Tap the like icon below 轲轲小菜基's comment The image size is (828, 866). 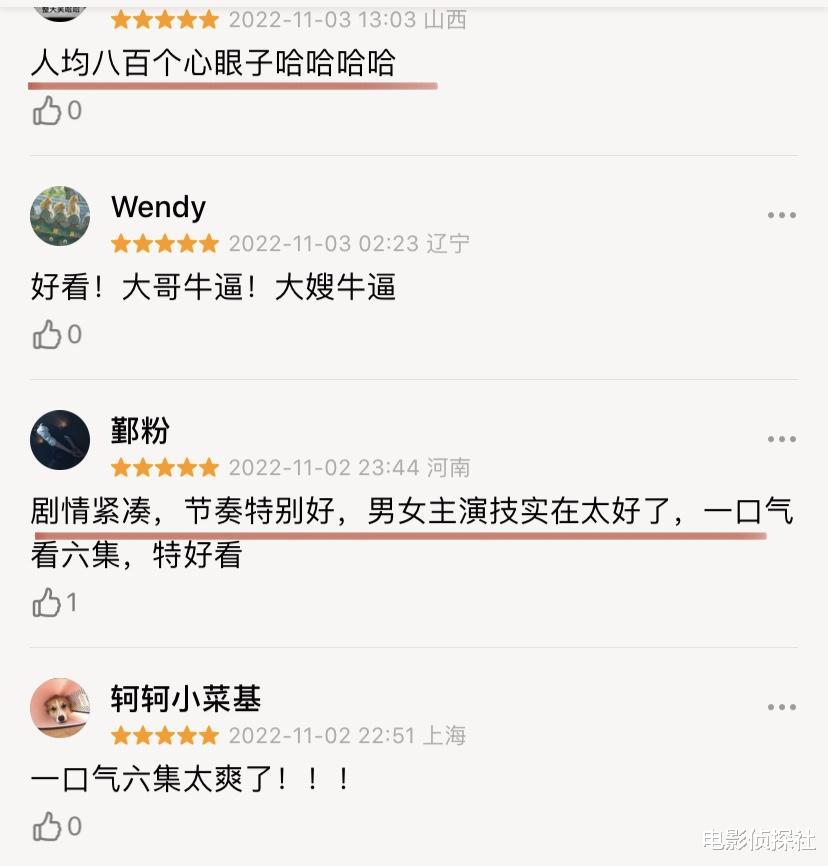[47, 826]
